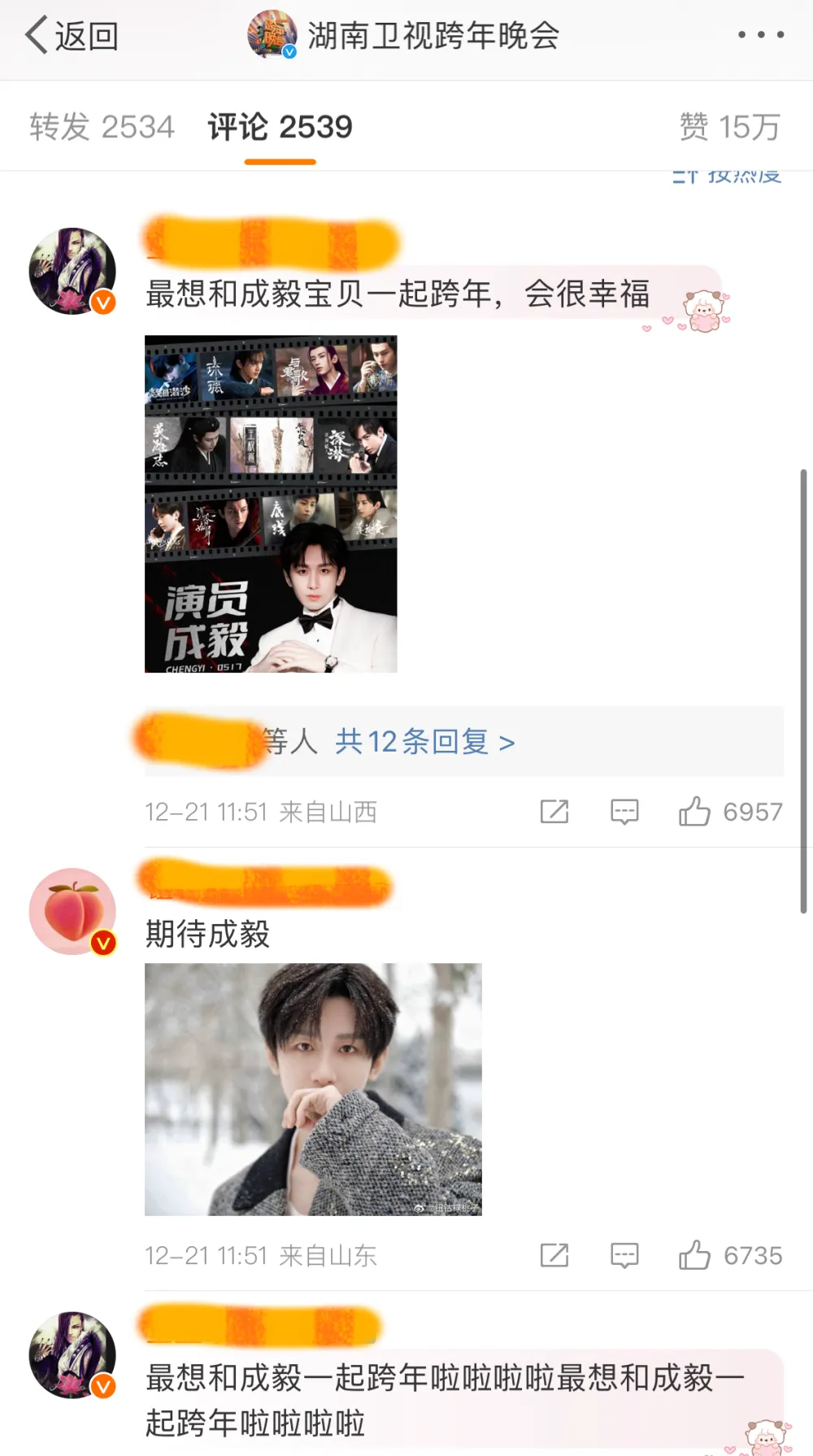
Task: Go back with the 返回 button
Action: [72, 36]
